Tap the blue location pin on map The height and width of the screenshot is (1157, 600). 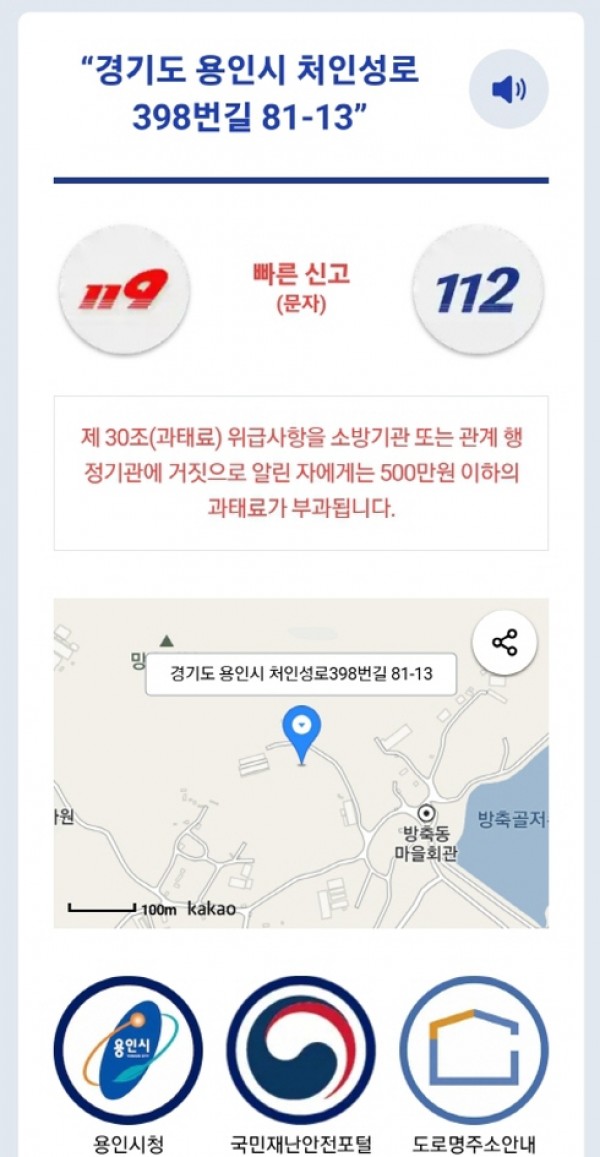tap(302, 729)
